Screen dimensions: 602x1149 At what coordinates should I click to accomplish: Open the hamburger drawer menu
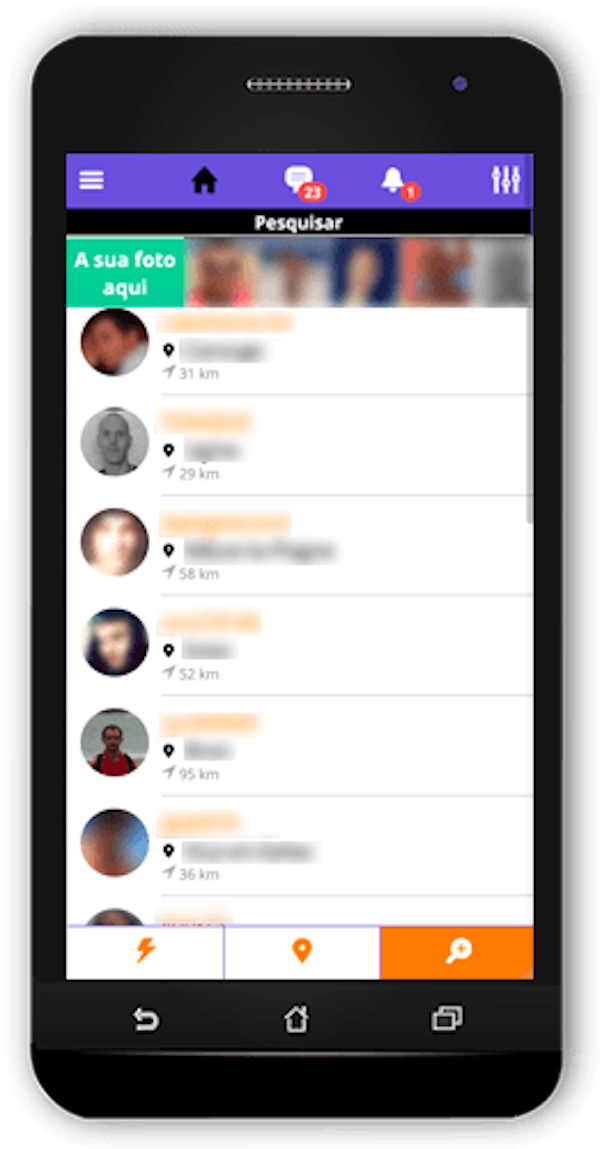[x=92, y=180]
